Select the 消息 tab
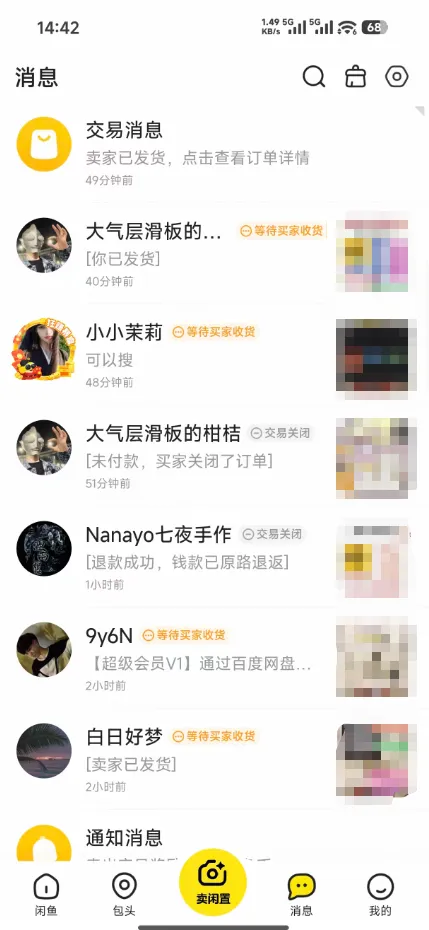Viewport: 429px width, 930px height. point(301,894)
